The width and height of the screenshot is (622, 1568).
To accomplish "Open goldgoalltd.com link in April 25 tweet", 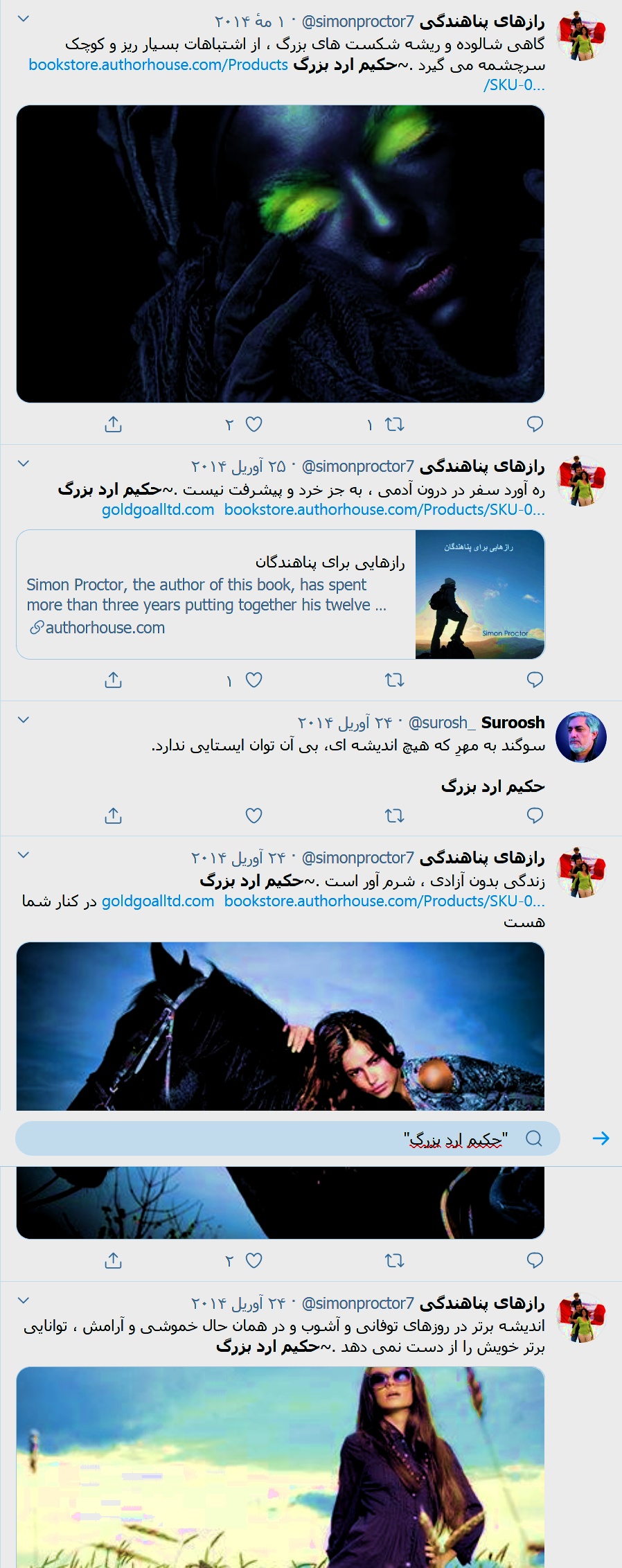I will point(158,510).
